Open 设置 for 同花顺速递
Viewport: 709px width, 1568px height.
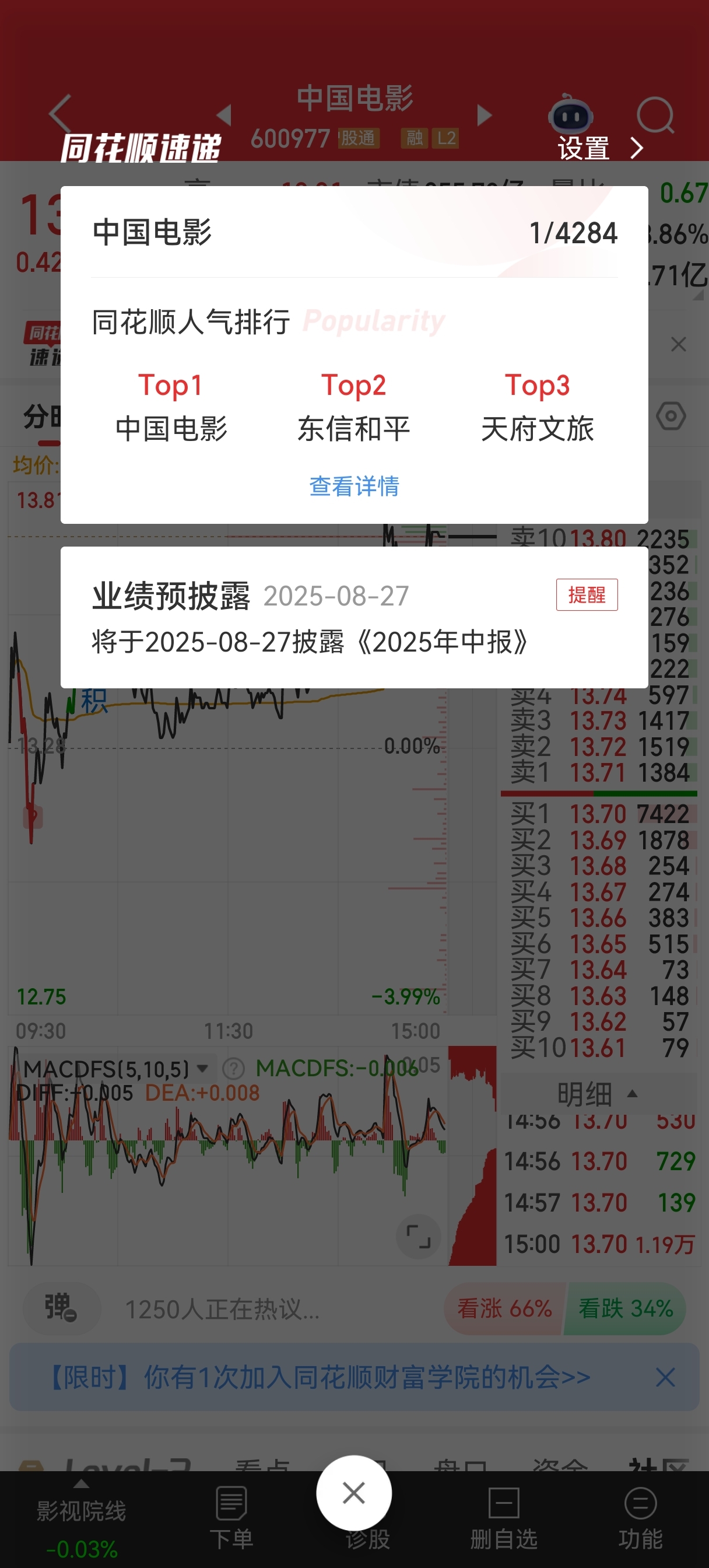pos(600,148)
